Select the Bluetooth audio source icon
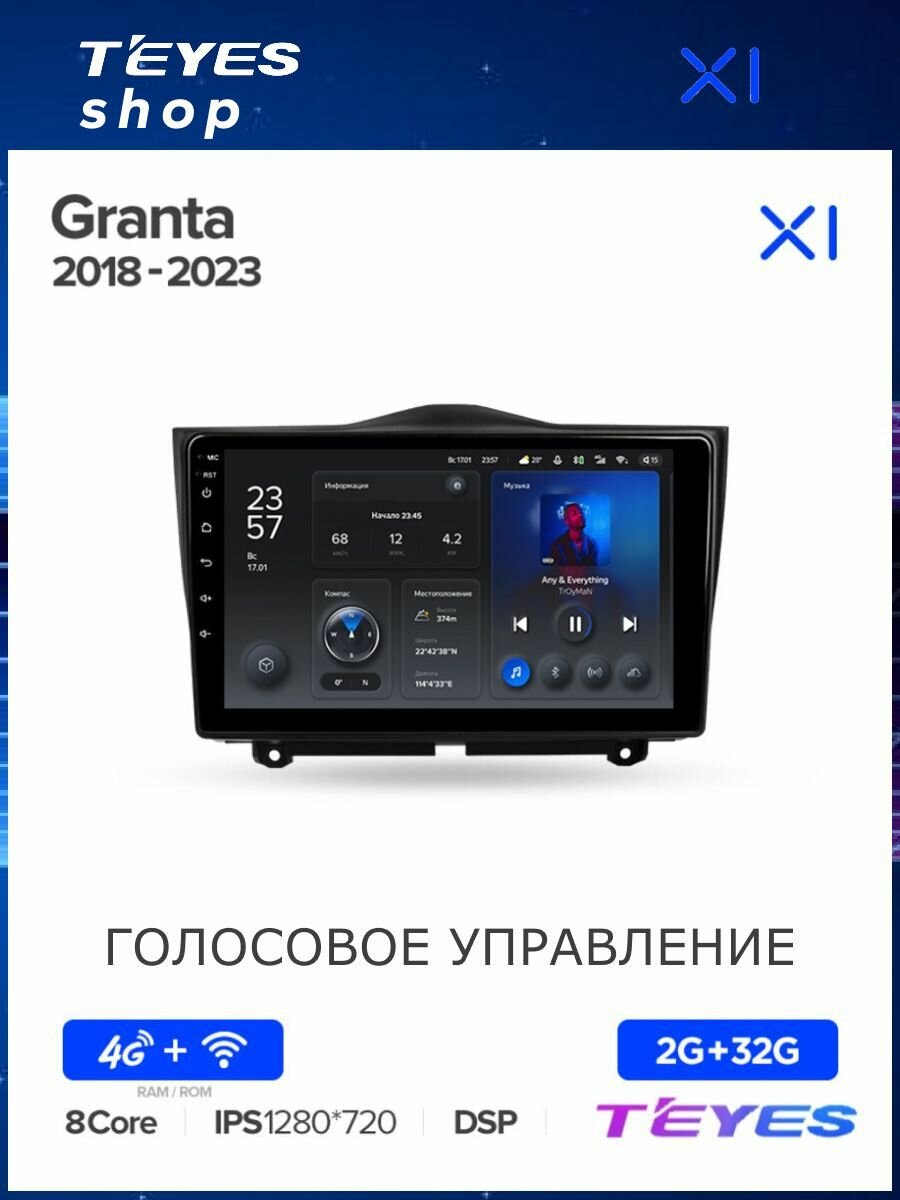The width and height of the screenshot is (900, 1200). pyautogui.click(x=555, y=672)
